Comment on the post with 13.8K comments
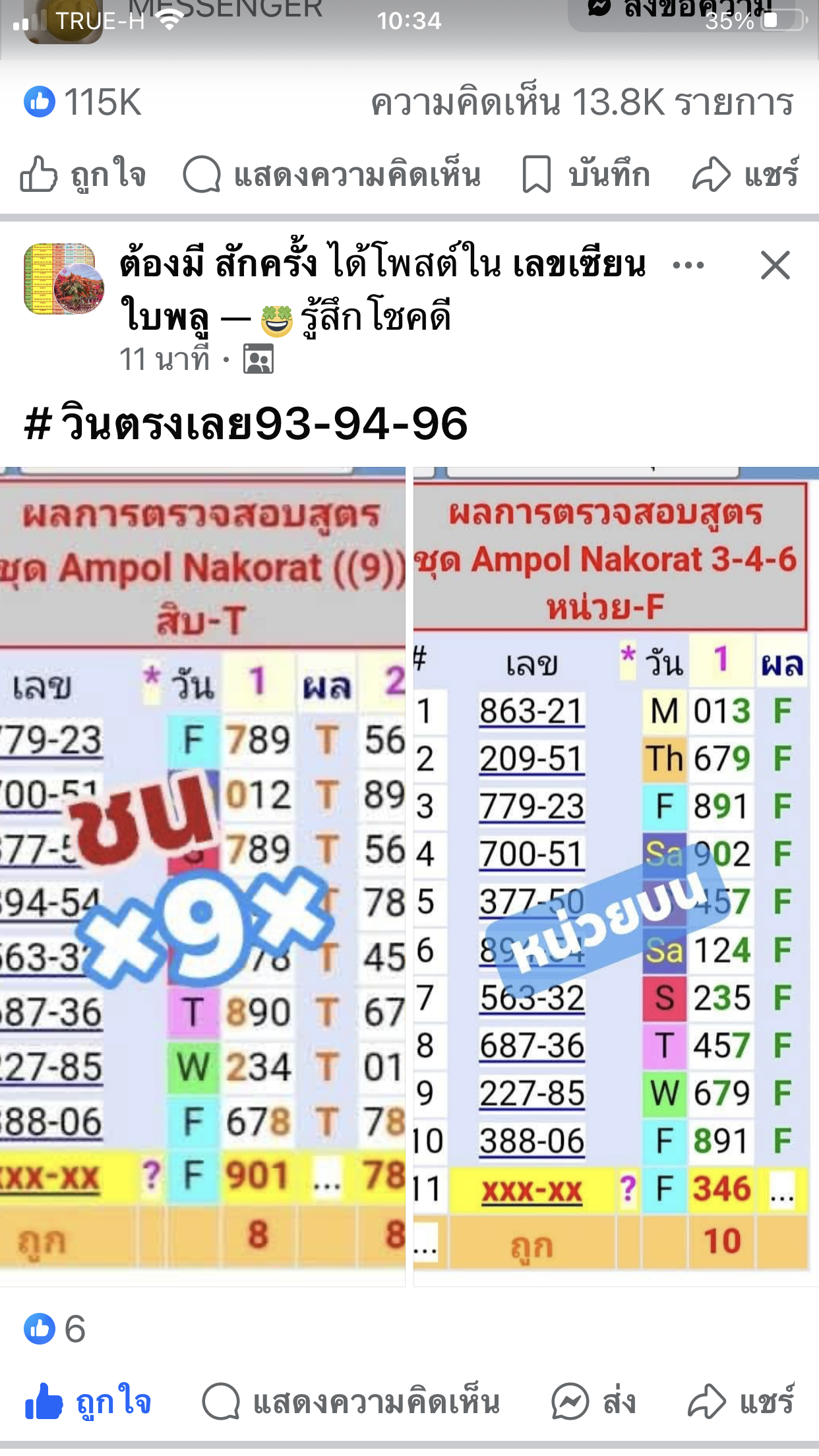 tap(332, 175)
